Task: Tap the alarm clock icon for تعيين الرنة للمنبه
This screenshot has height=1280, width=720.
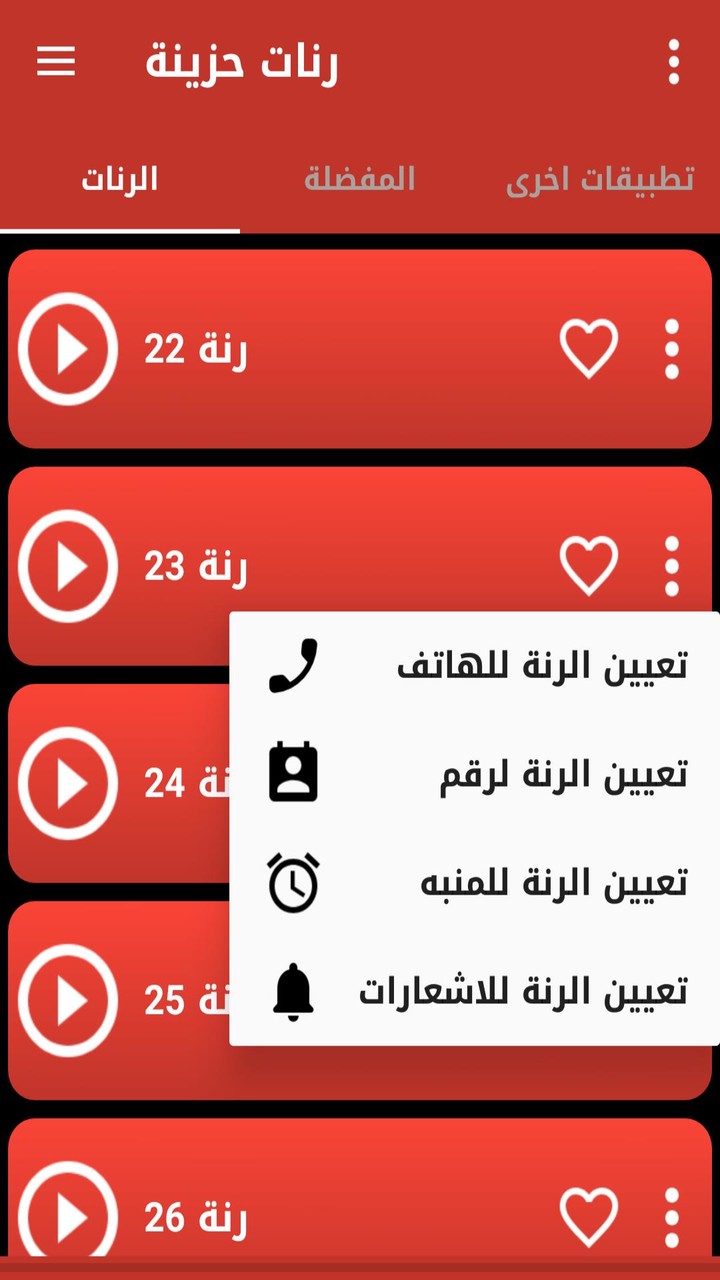Action: point(291,881)
